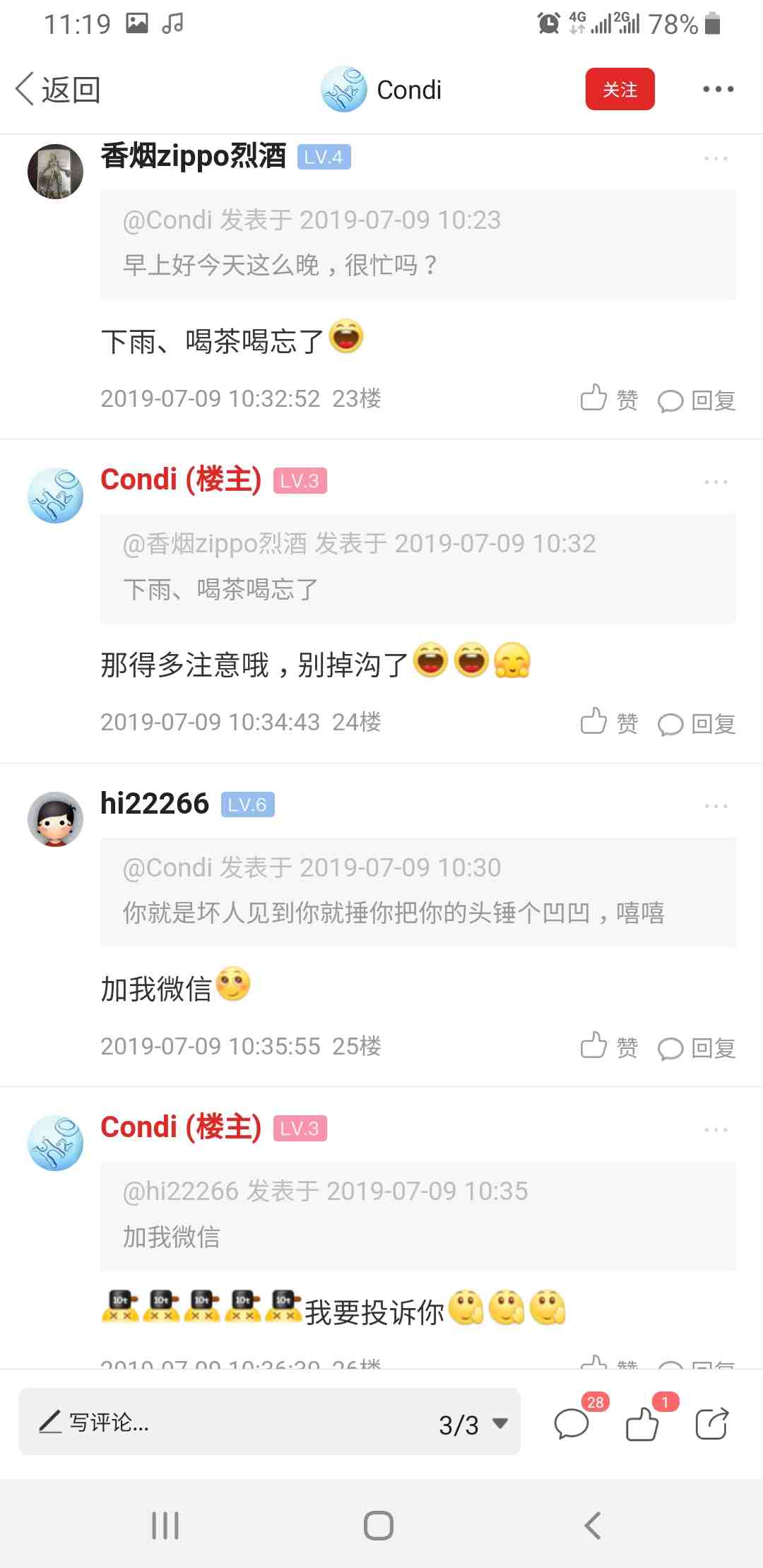Open the hi22266 user avatar
The image size is (763, 1568).
click(x=55, y=819)
